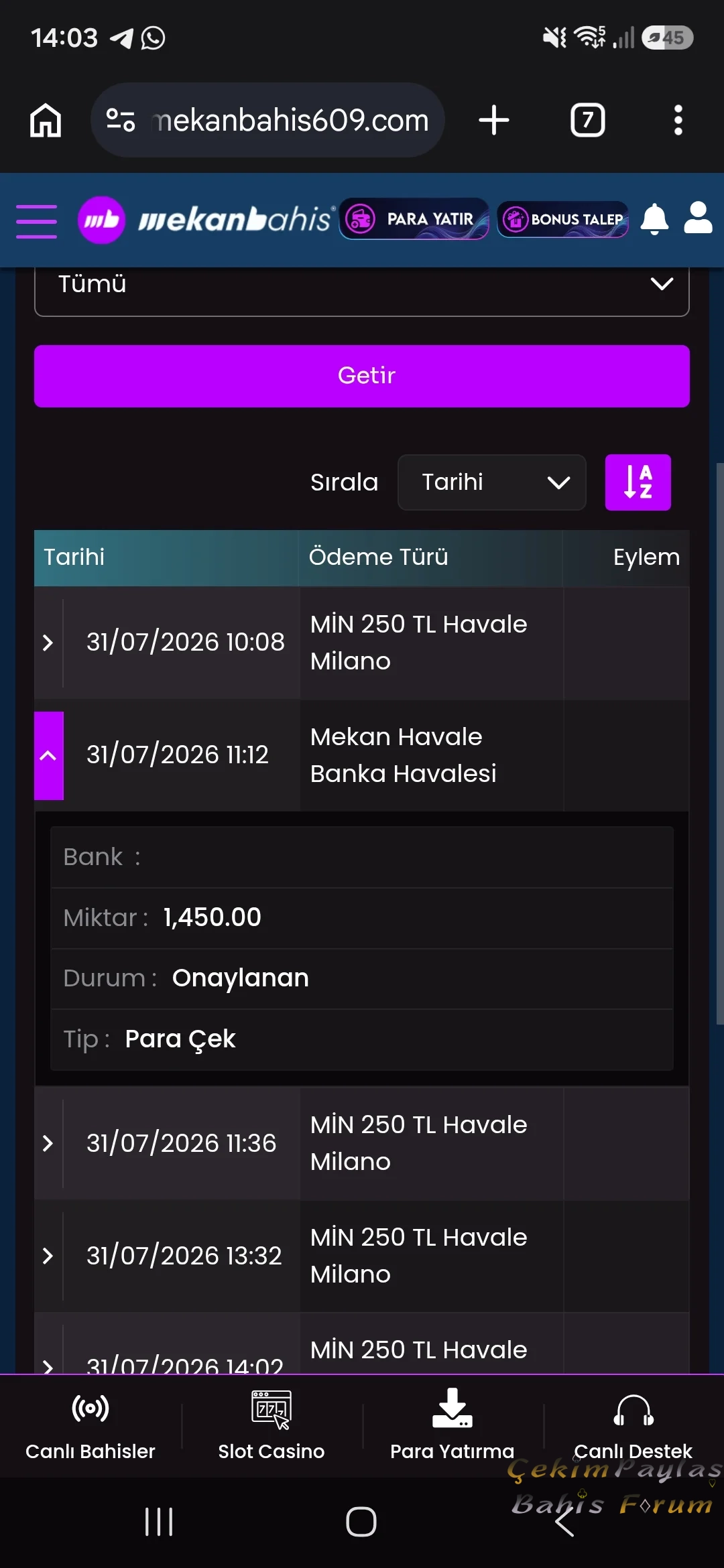The image size is (724, 1568).
Task: Go to Canlı Bahisler
Action: click(90, 1425)
